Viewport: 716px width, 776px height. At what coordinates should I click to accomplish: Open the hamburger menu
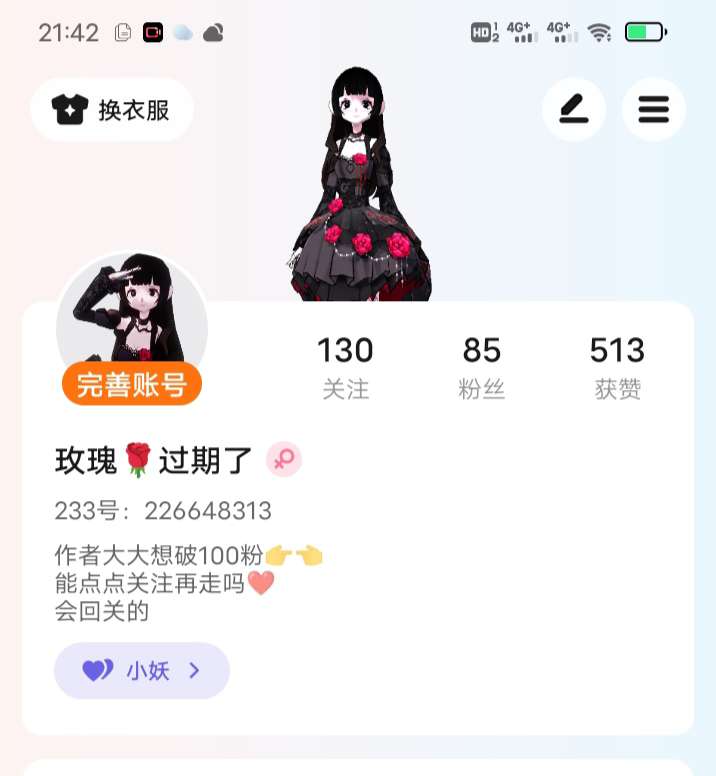click(x=654, y=109)
